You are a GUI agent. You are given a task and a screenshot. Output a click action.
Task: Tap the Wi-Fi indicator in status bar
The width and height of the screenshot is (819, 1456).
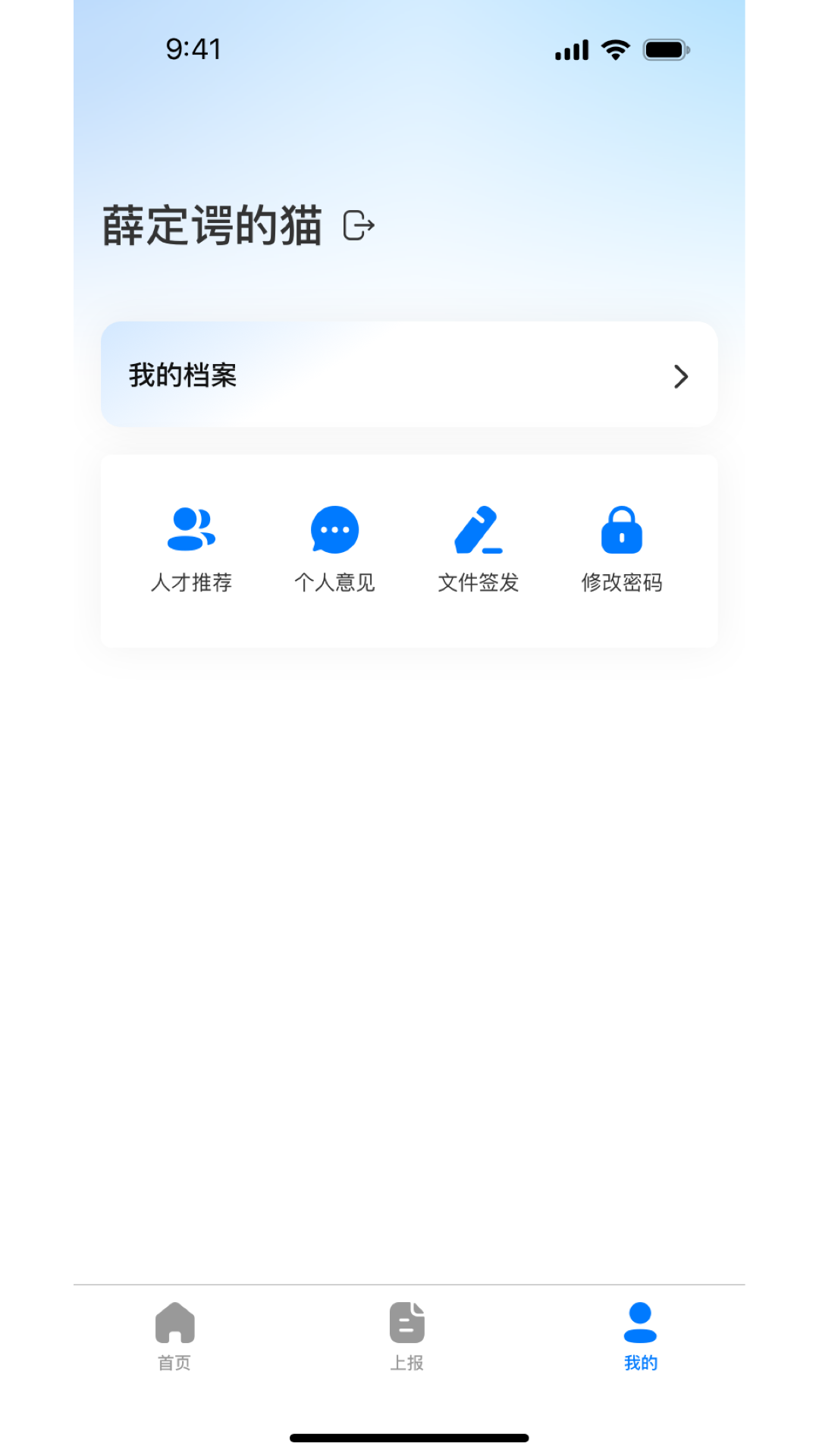(614, 49)
